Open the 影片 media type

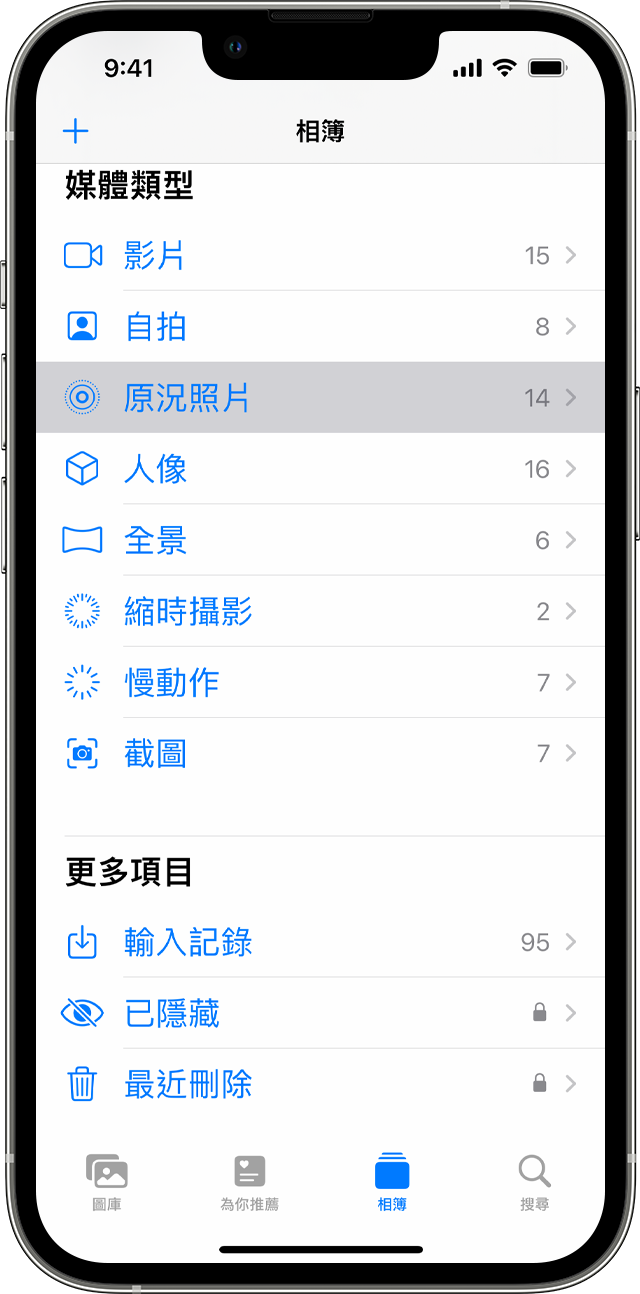click(x=320, y=256)
